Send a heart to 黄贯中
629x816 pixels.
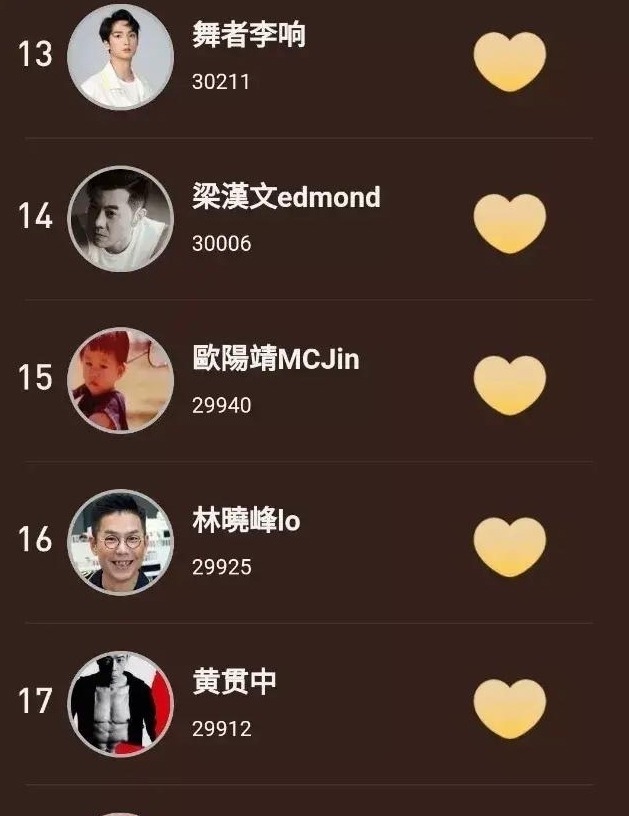(x=509, y=708)
